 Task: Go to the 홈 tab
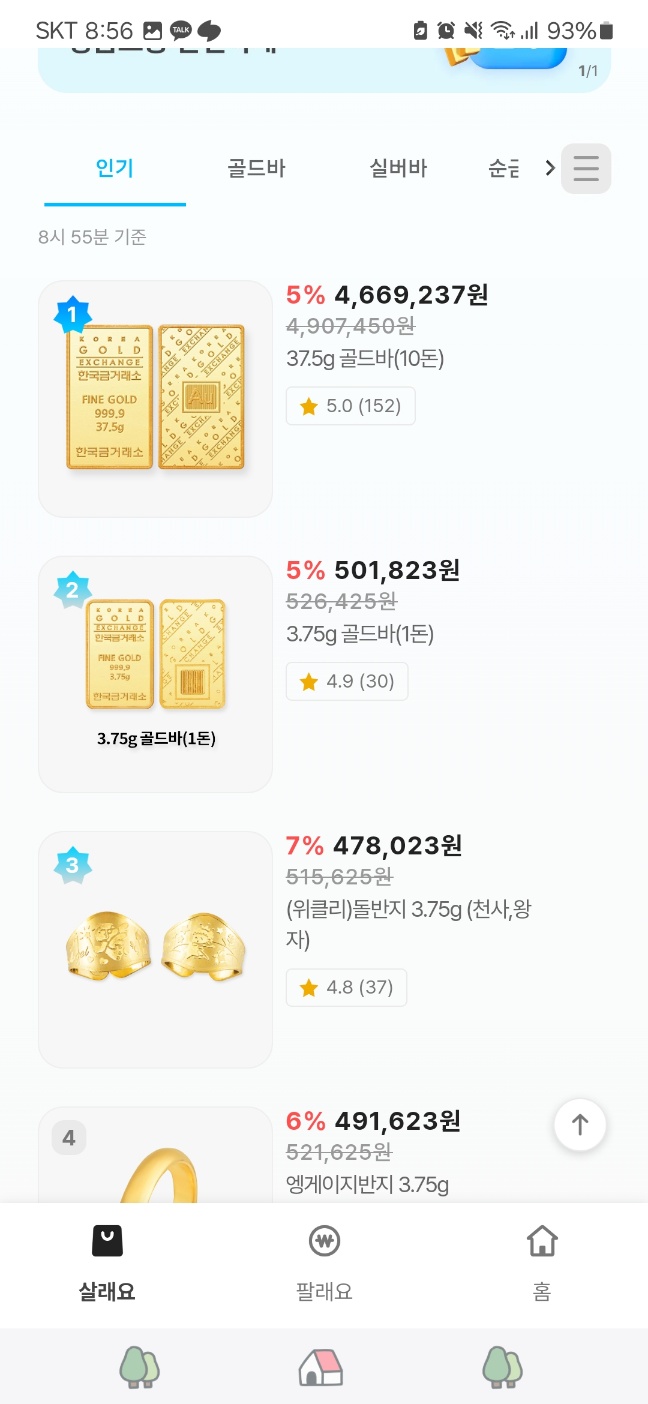pos(541,1262)
